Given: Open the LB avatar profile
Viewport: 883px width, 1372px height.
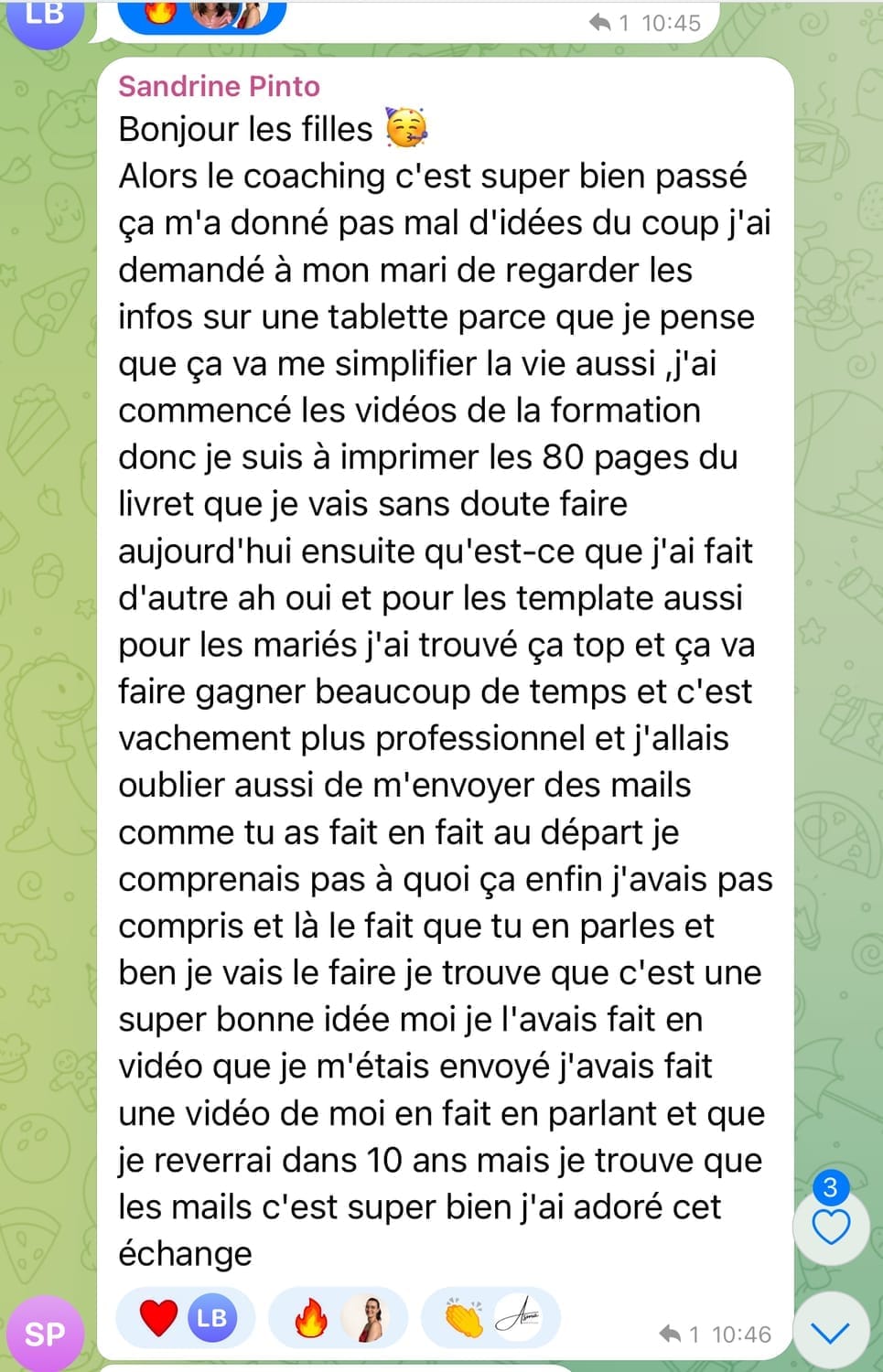Looking at the screenshot, I should pyautogui.click(x=44, y=16).
